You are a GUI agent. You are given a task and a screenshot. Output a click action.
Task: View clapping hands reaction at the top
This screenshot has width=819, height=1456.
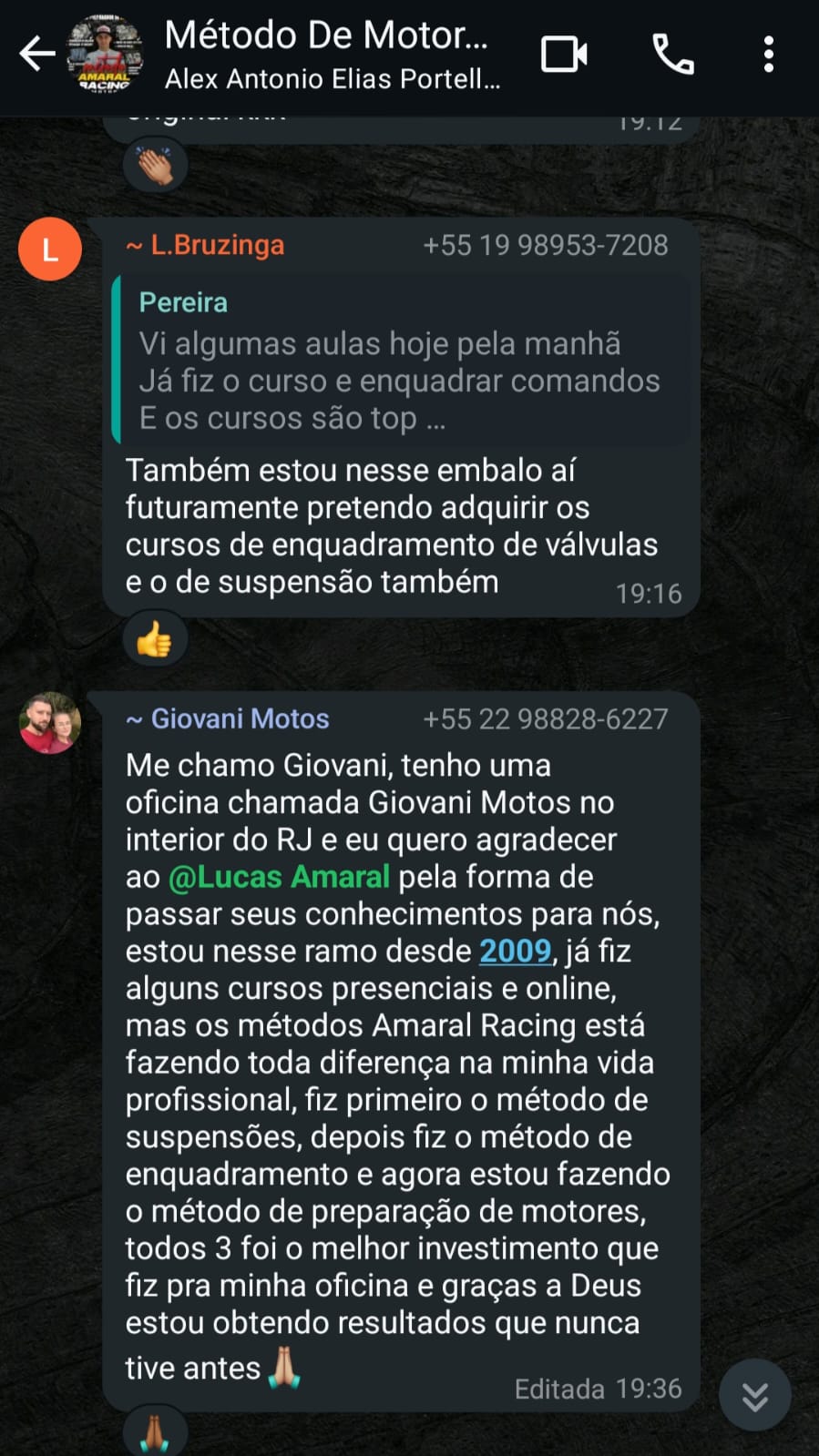(x=155, y=167)
